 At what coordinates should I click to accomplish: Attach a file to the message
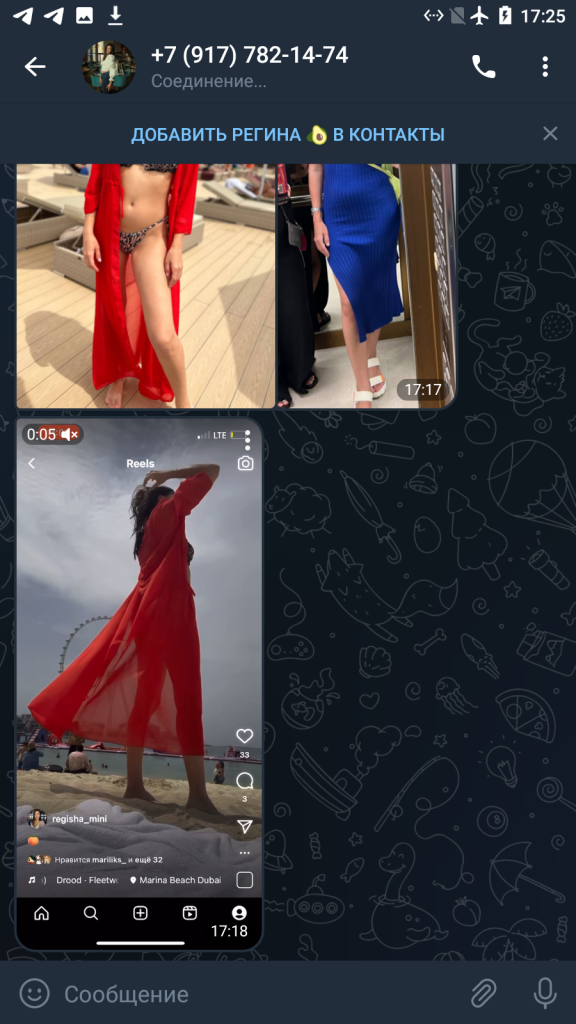(x=484, y=994)
